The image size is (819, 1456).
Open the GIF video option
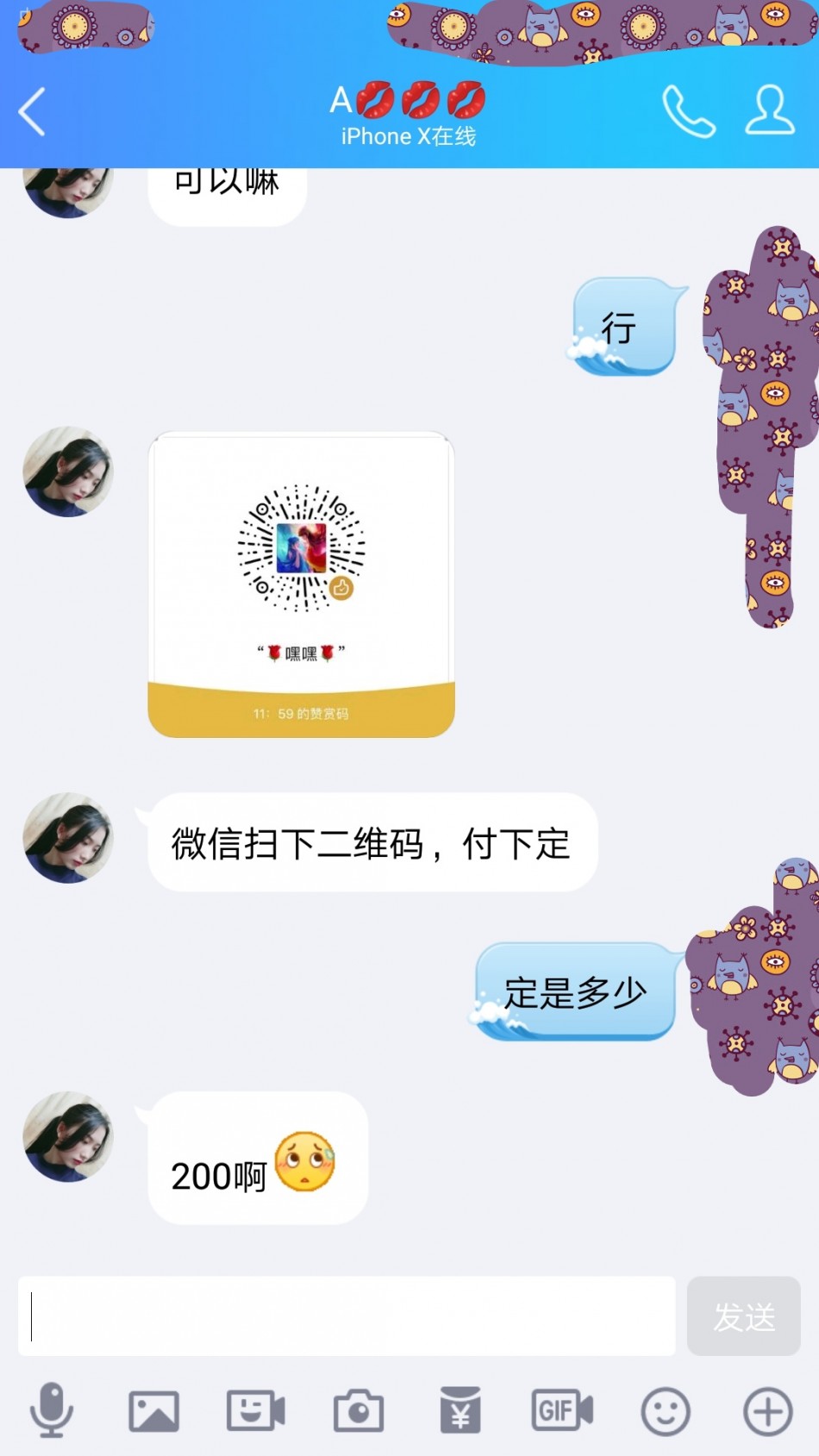tap(562, 1411)
